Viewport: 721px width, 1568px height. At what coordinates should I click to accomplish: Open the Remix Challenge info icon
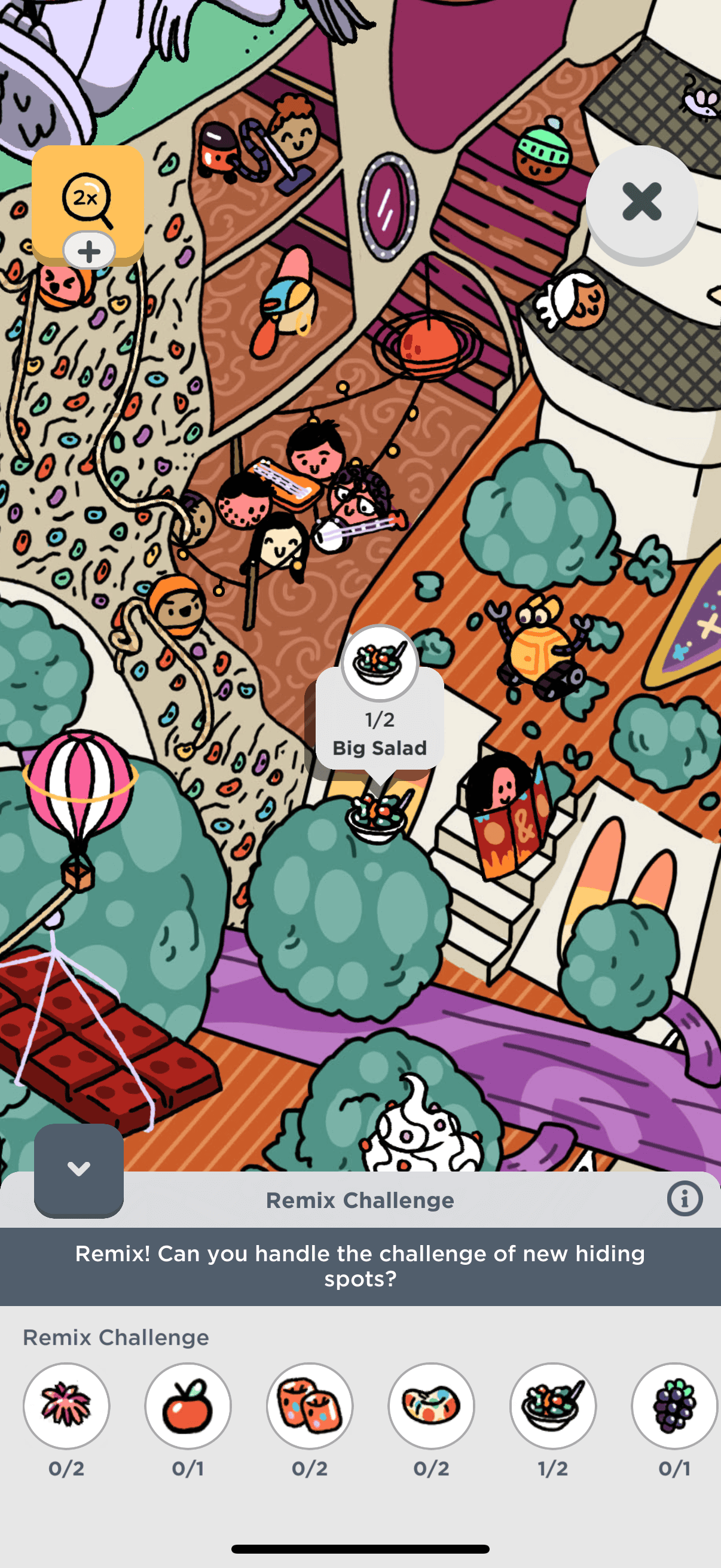pos(684,1199)
